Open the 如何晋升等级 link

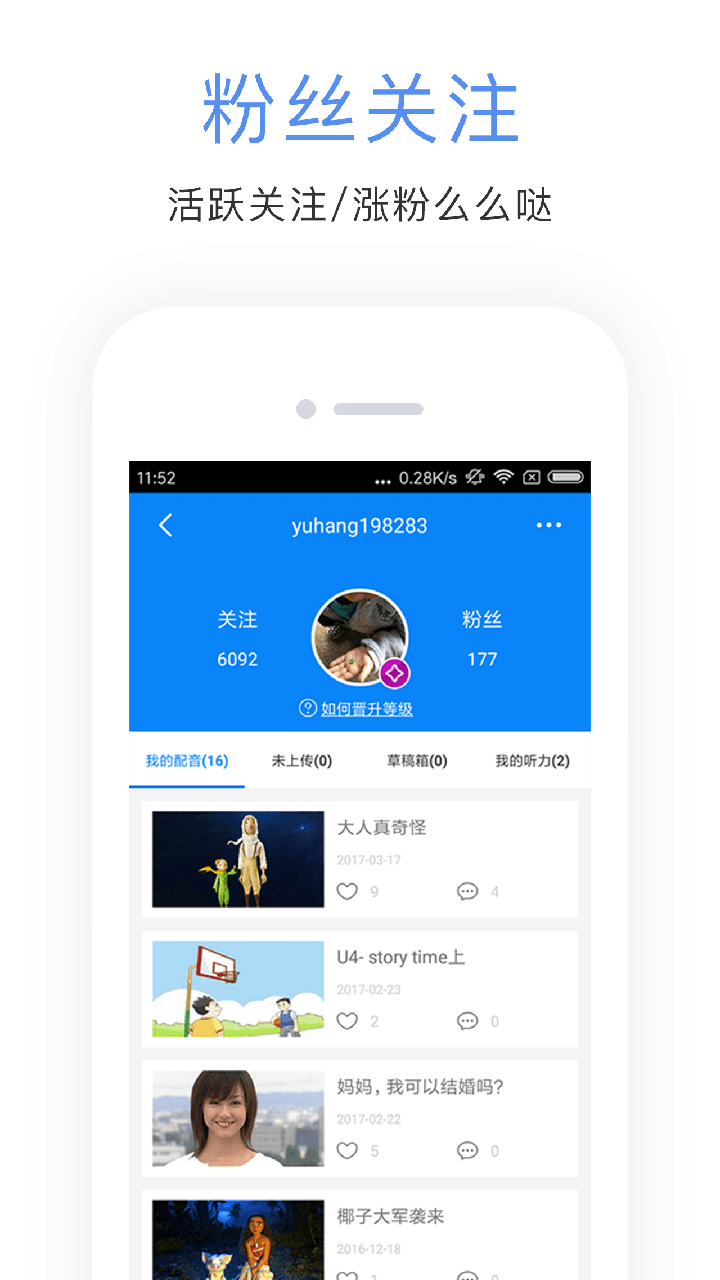pyautogui.click(x=368, y=708)
